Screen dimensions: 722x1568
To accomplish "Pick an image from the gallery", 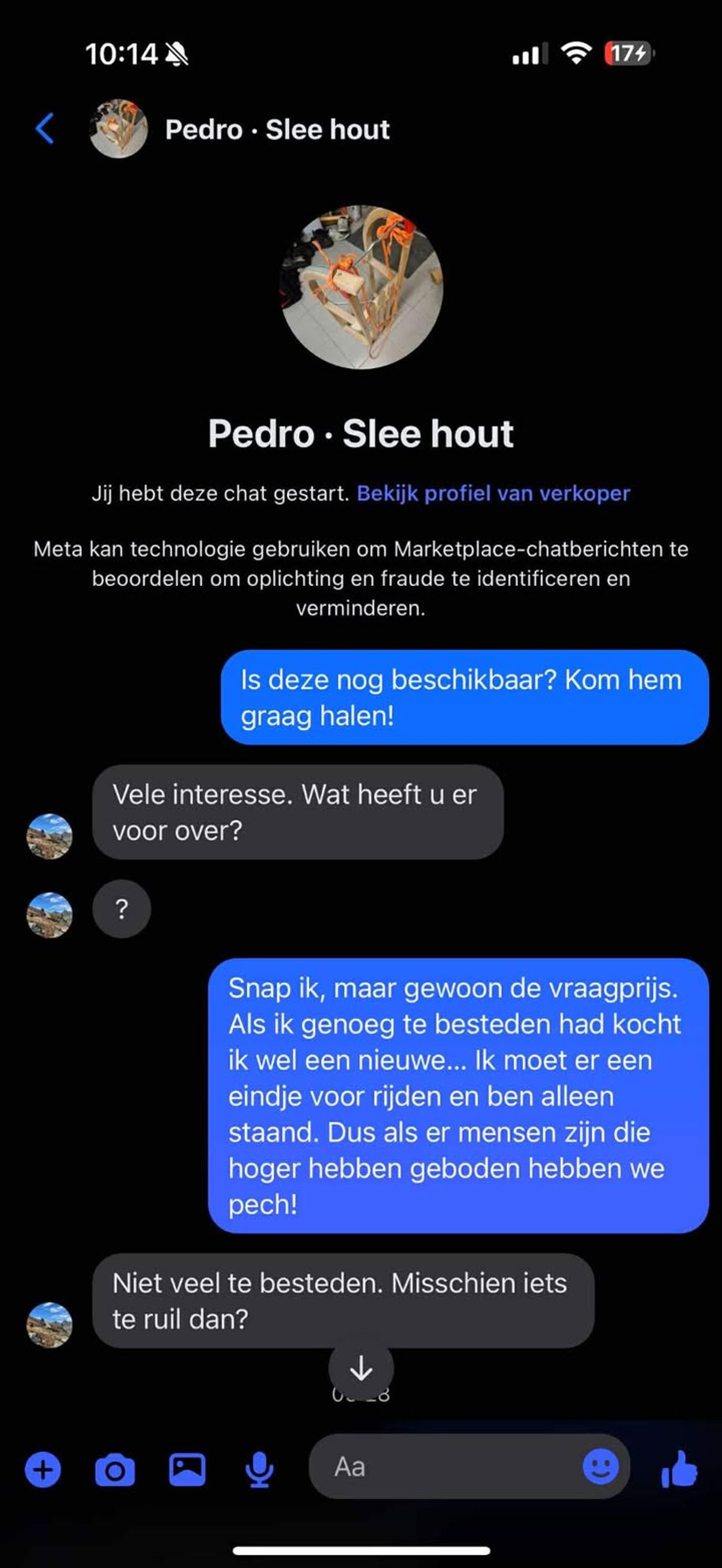I will (187, 1469).
